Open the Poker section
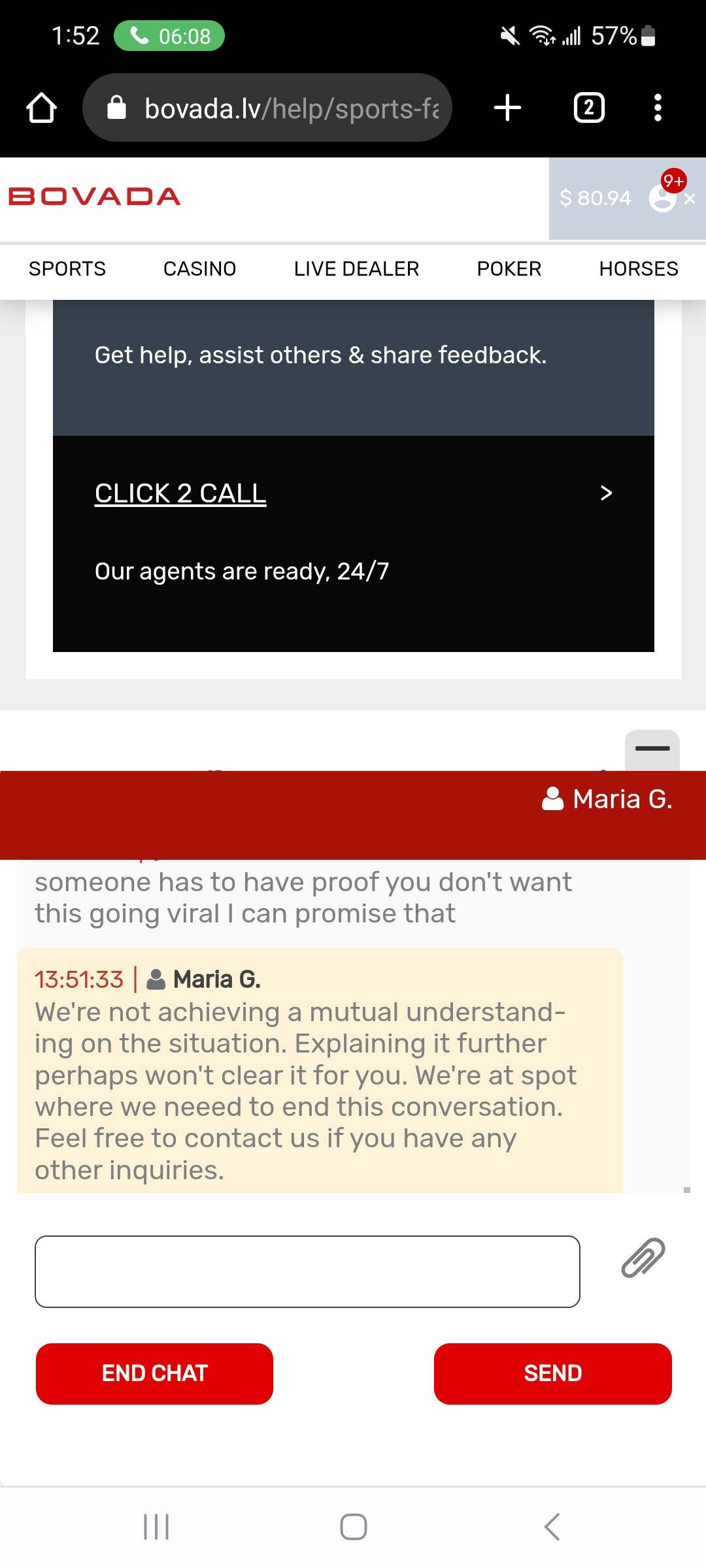 [509, 269]
